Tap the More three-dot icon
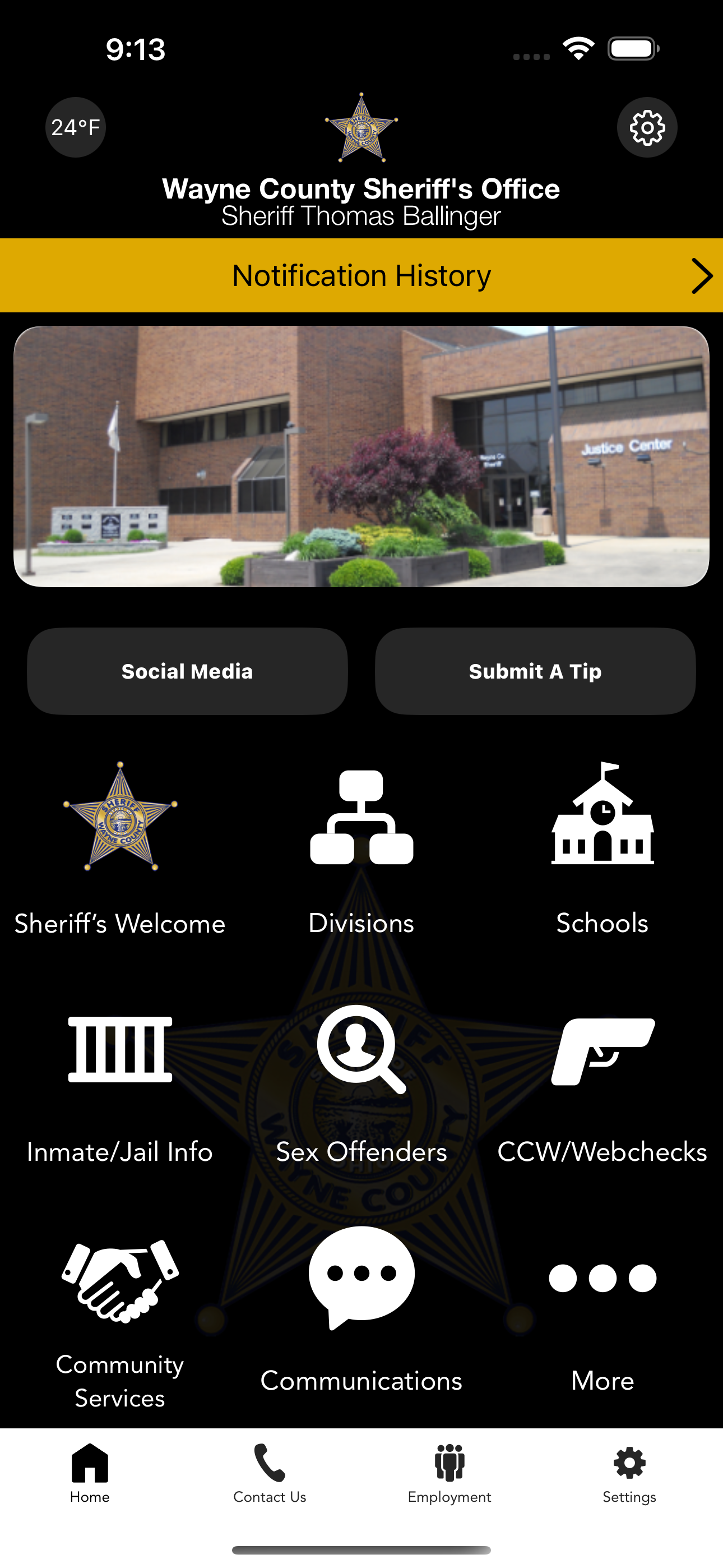This screenshot has height=1568, width=723. [602, 1278]
